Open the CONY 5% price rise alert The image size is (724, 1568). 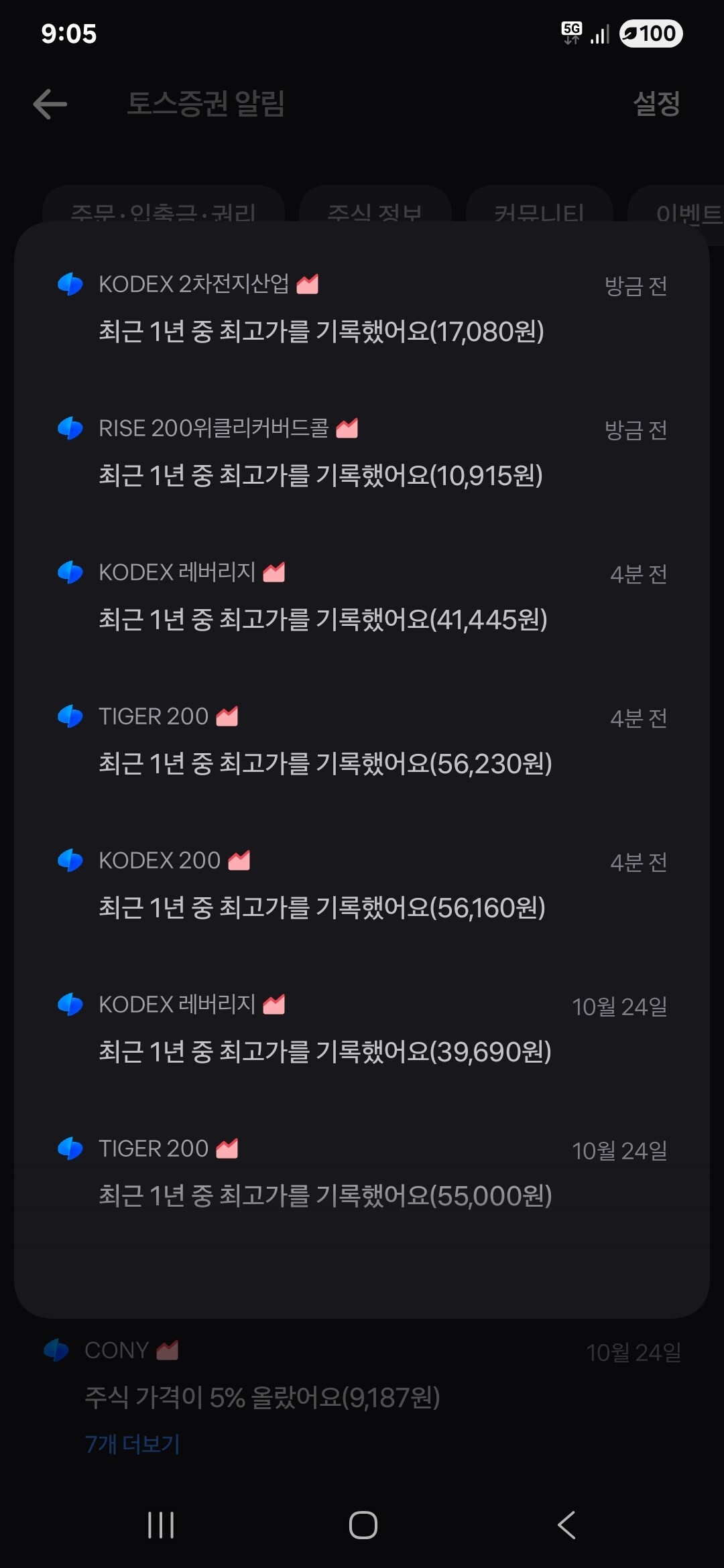click(x=362, y=1374)
